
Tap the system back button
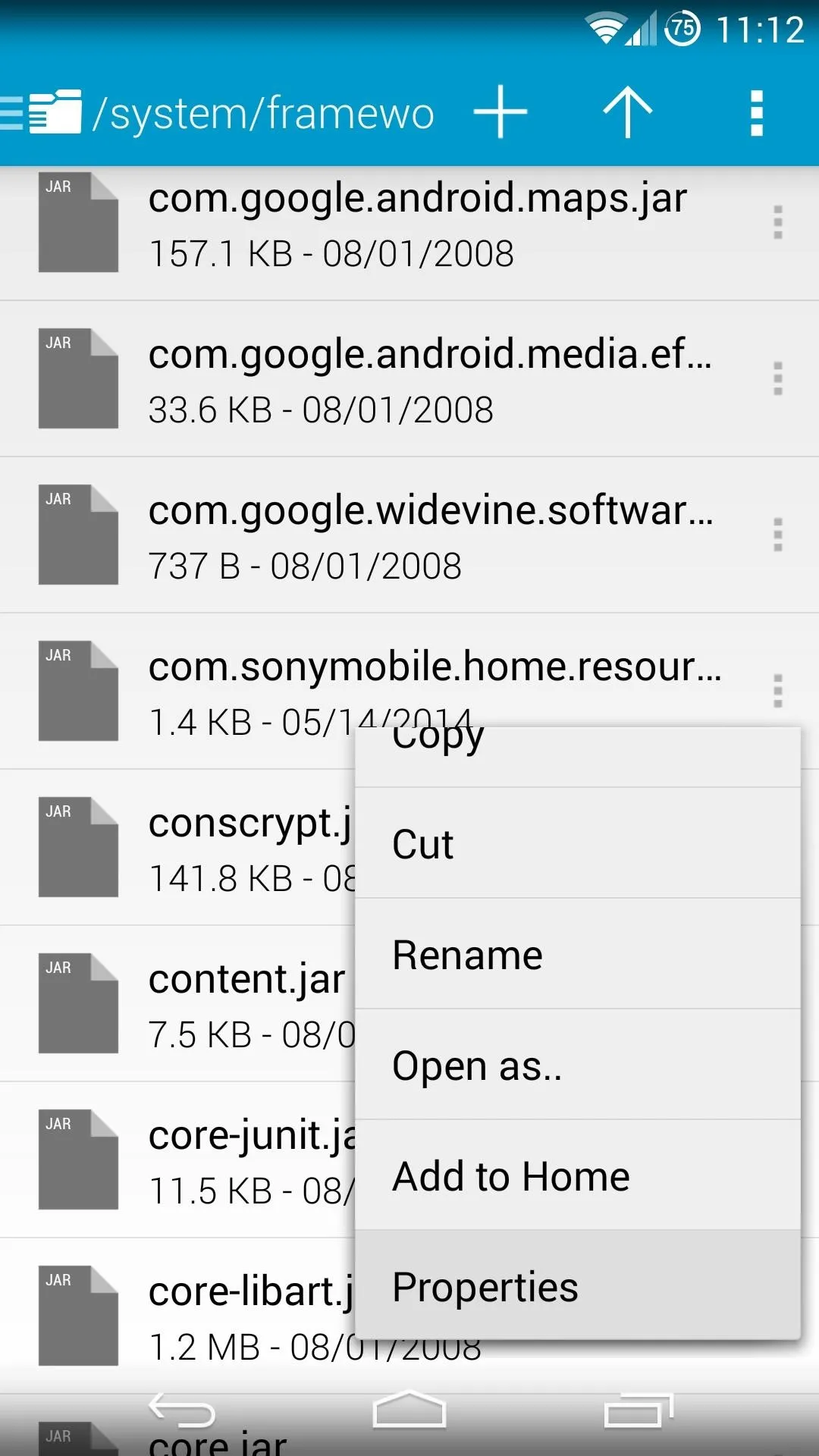(x=182, y=1410)
